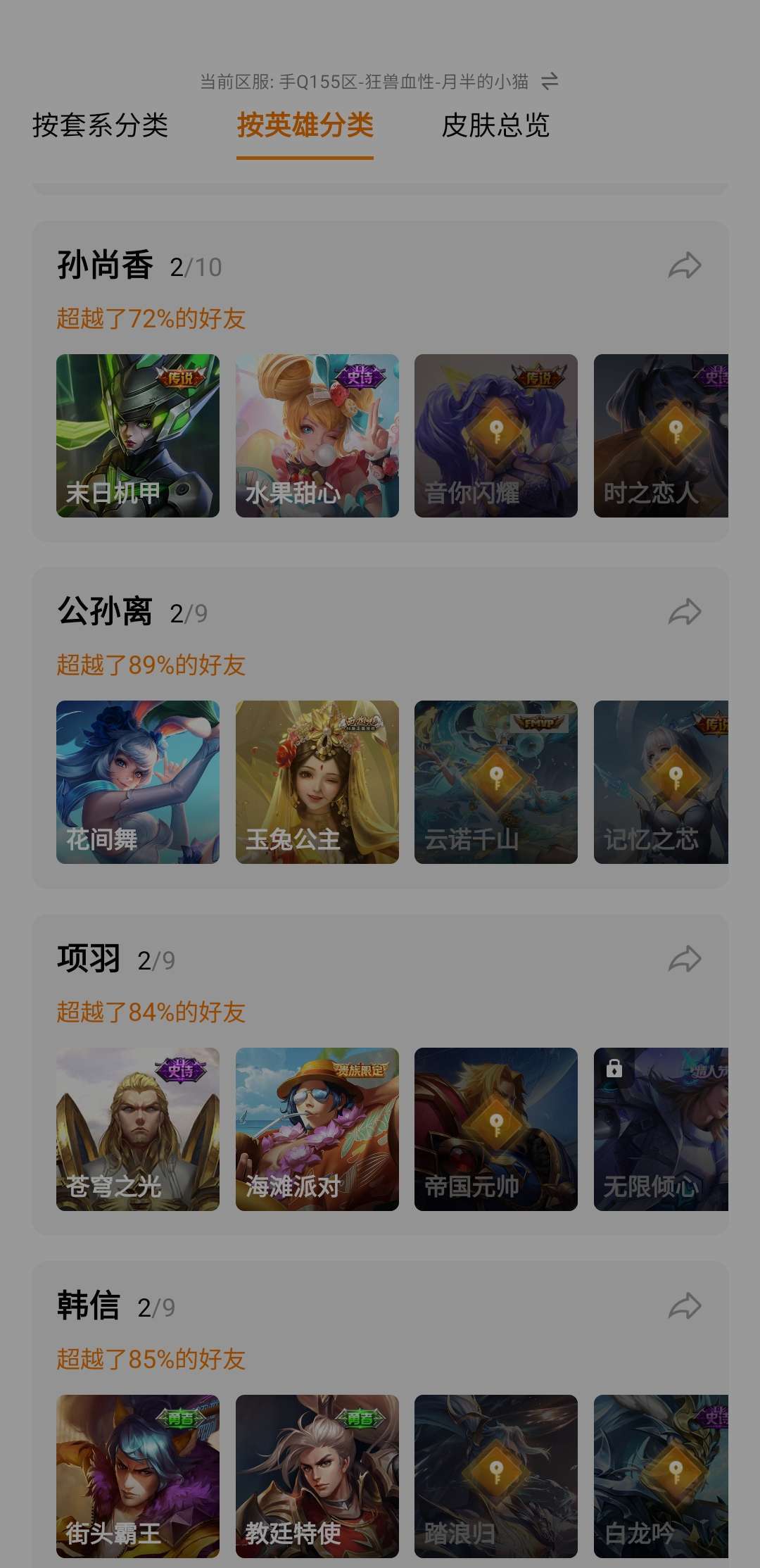This screenshot has width=760, height=1568.
Task: Share 孙尚香 skin collection
Action: 684,266
